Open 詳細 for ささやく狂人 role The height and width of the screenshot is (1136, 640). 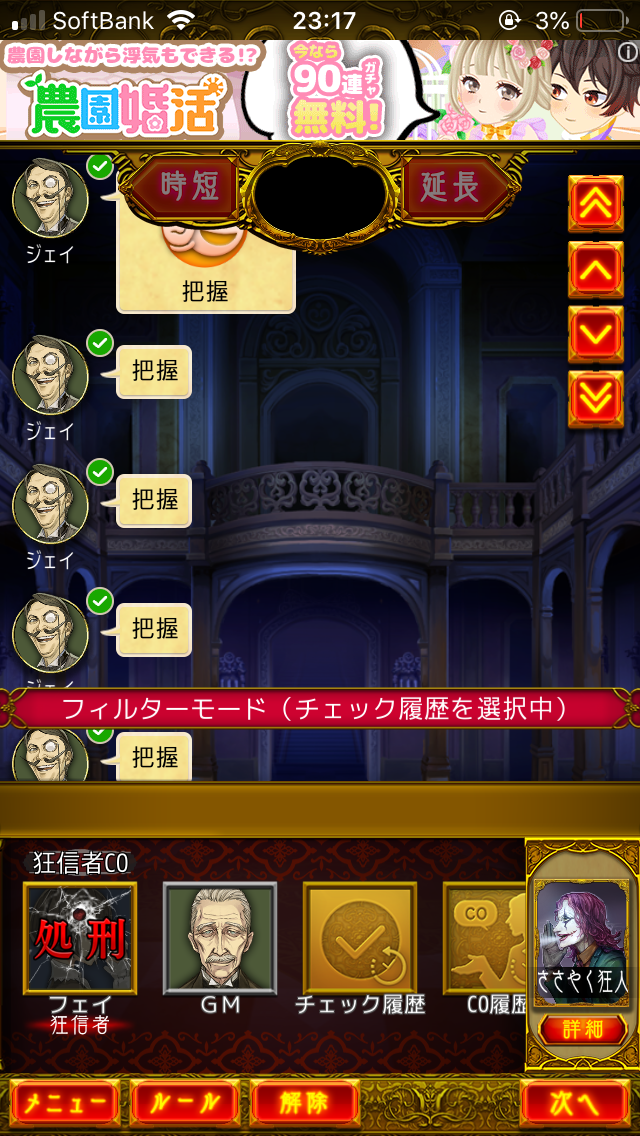pyautogui.click(x=583, y=1029)
